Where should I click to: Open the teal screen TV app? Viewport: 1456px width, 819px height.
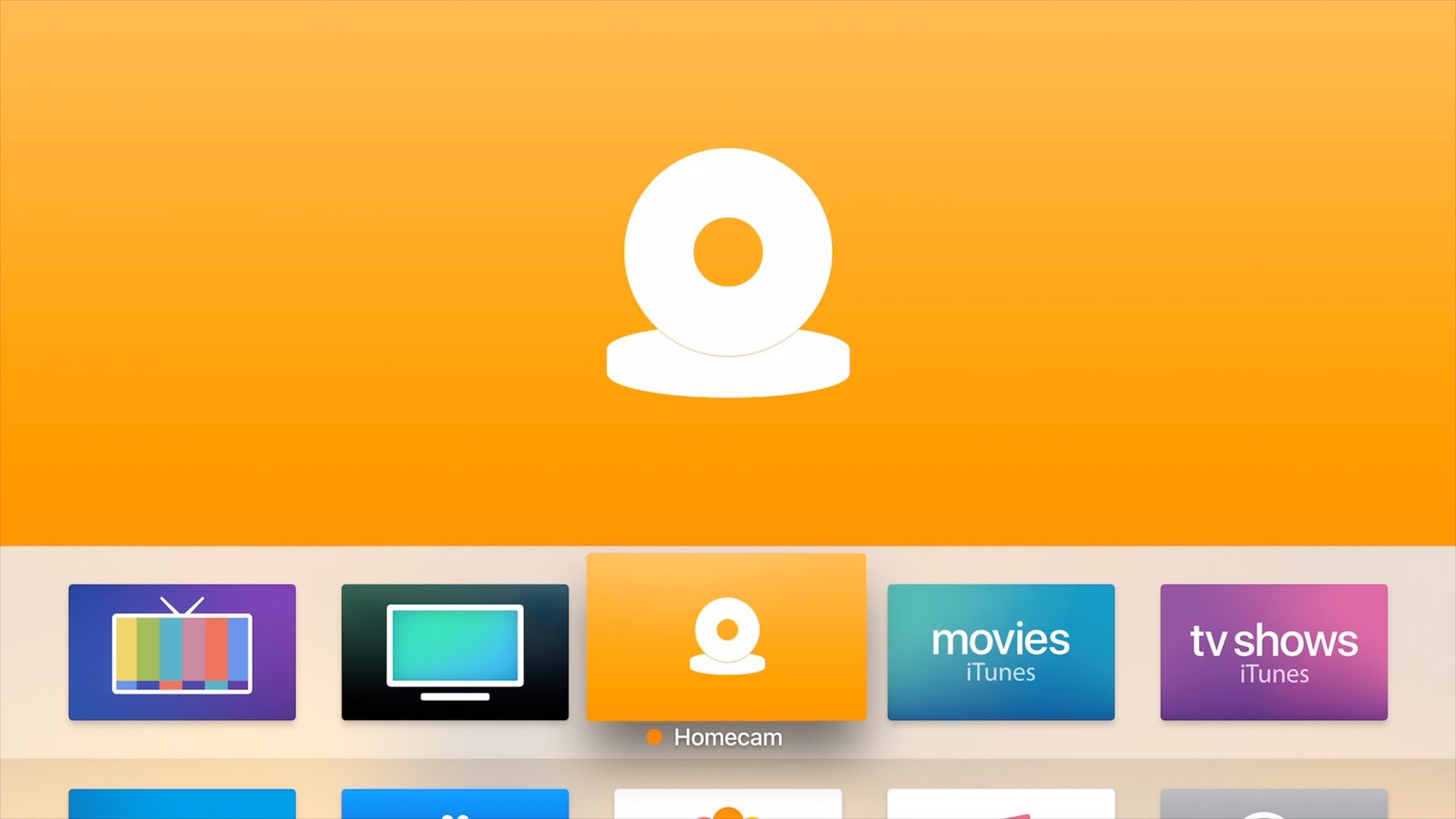pos(455,652)
